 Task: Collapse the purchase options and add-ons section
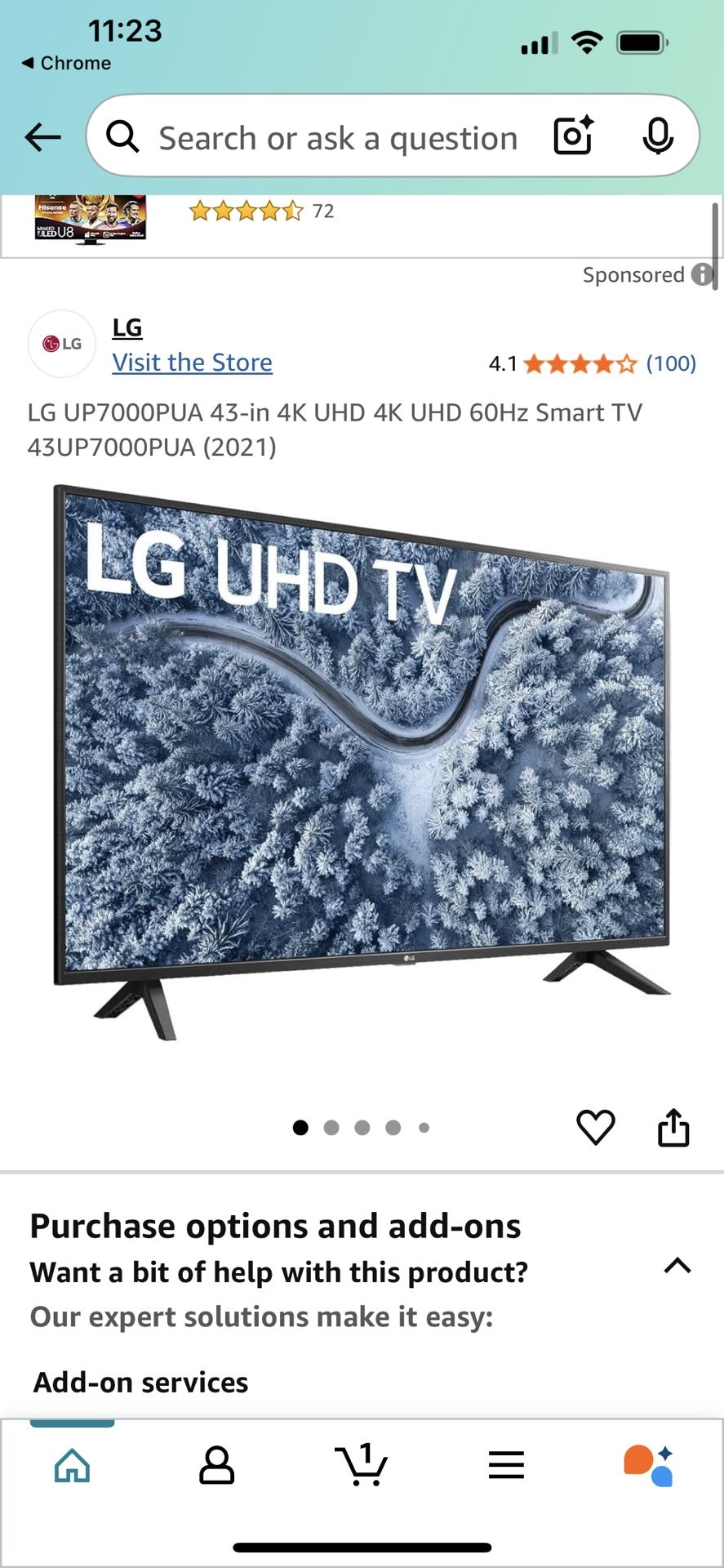tap(677, 1266)
